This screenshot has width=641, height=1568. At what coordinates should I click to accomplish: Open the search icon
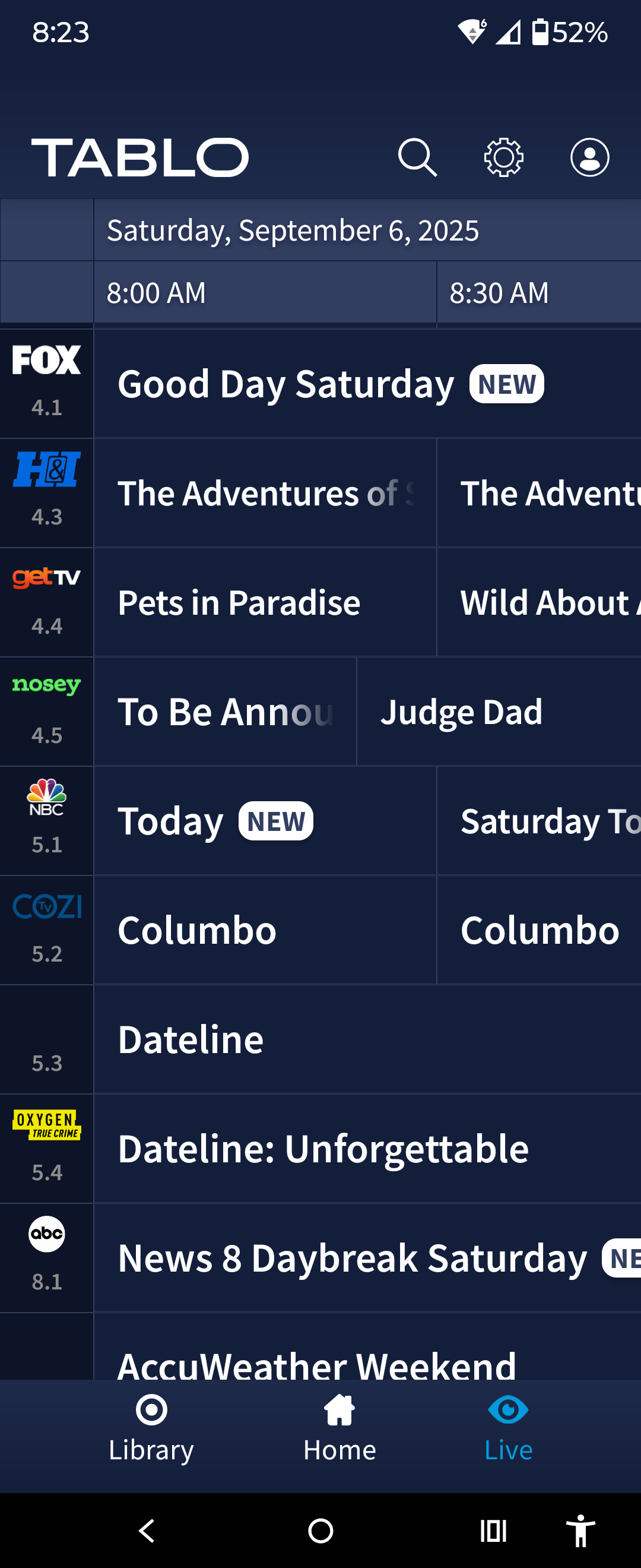417,157
